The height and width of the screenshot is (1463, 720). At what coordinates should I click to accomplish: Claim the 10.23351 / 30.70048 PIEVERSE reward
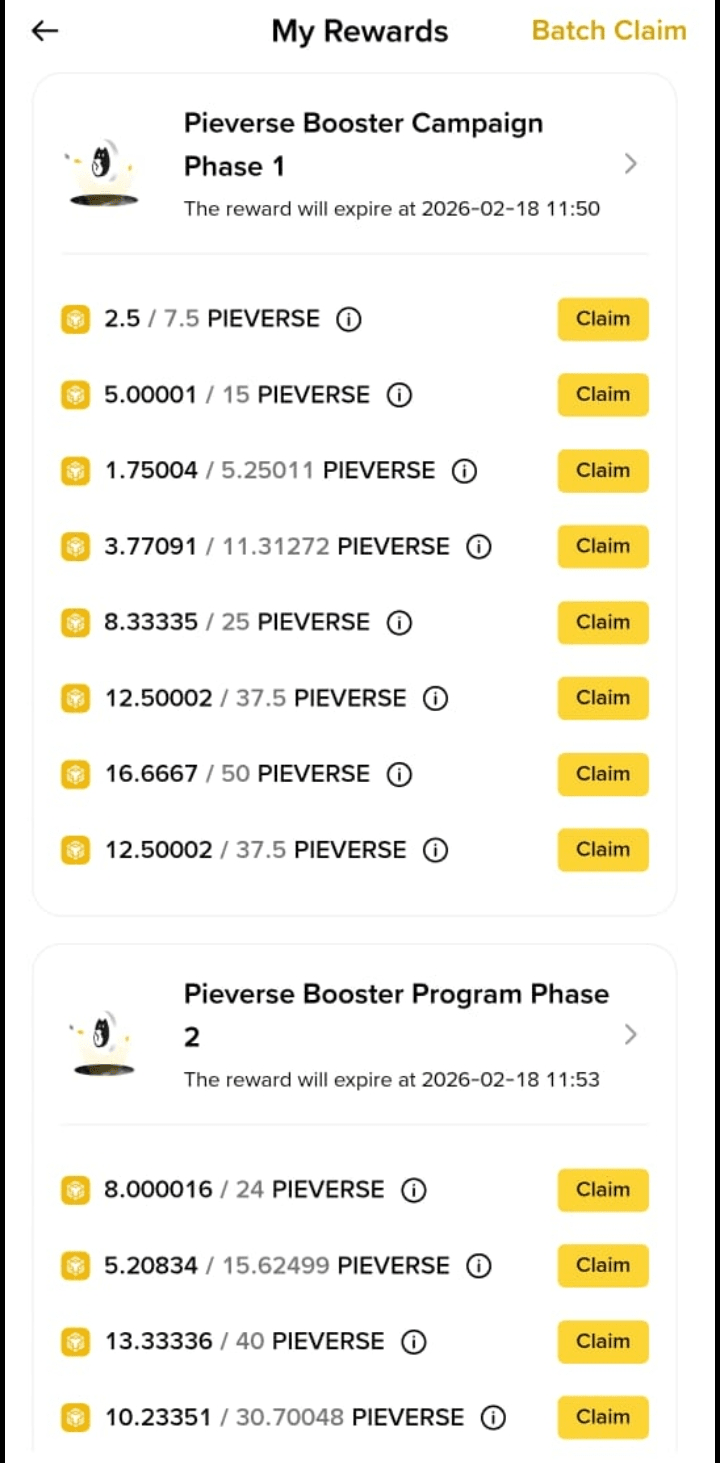pyautogui.click(x=602, y=1417)
